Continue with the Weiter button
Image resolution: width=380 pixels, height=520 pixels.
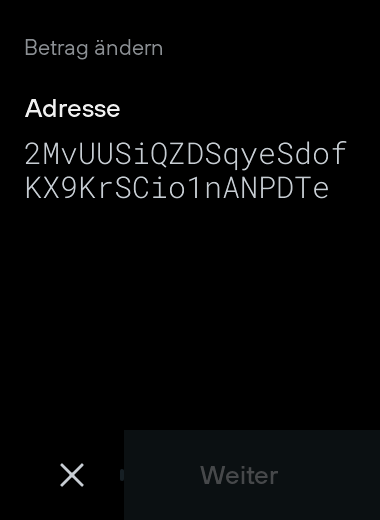(252, 475)
